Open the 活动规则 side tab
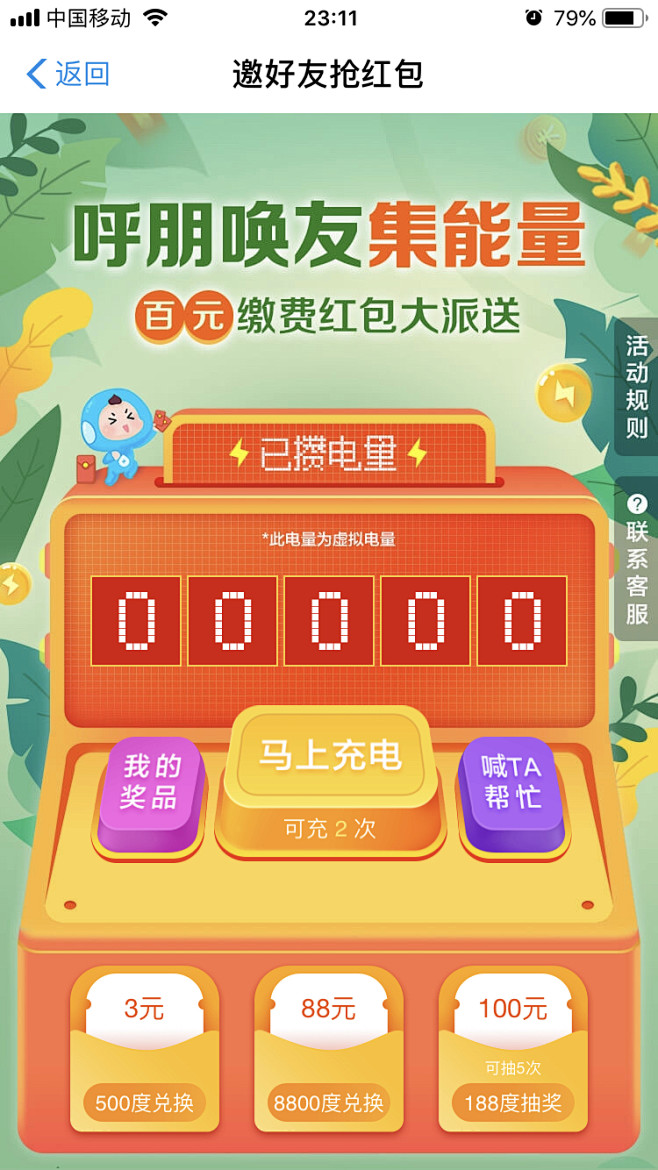 click(636, 387)
